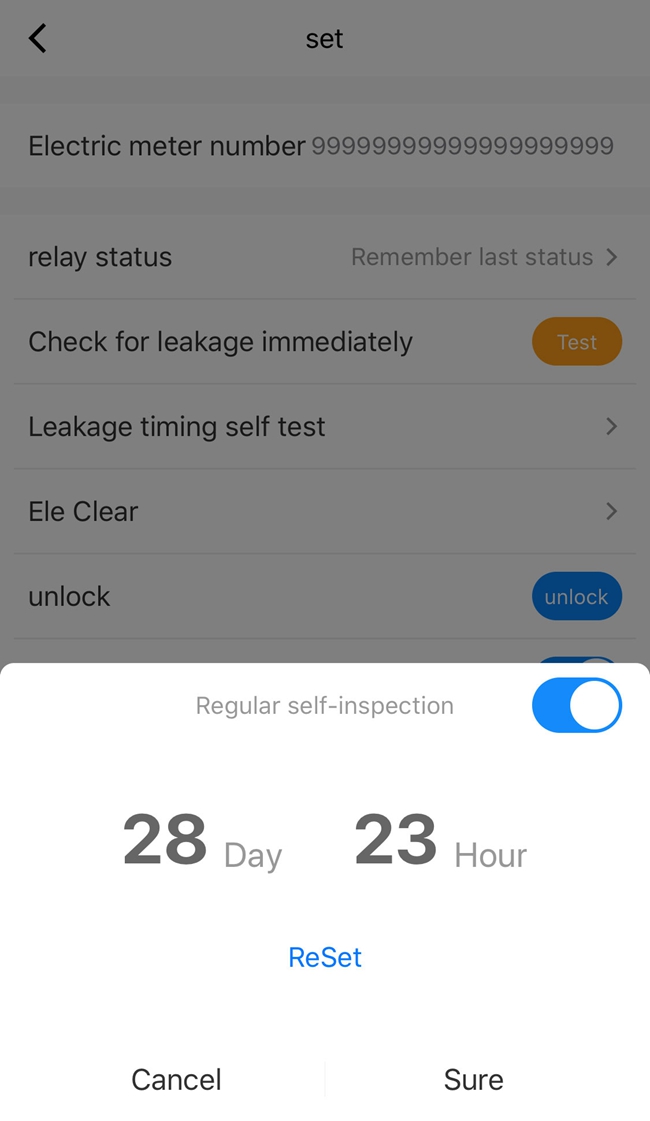Cancel the self-inspection dialog
This screenshot has height=1121, width=650.
coord(176,1079)
